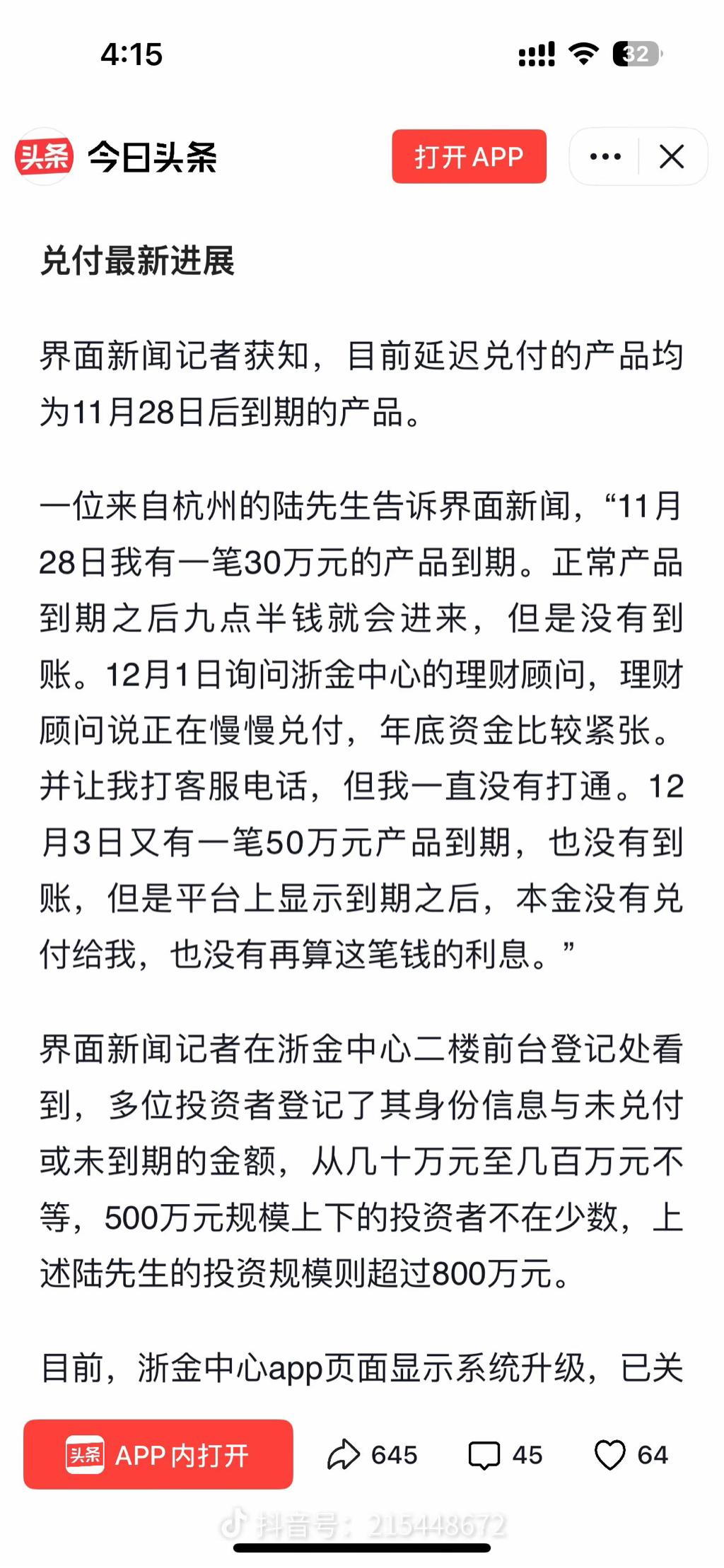Open the 今日头条 account header
The image size is (724, 1568).
point(117,156)
